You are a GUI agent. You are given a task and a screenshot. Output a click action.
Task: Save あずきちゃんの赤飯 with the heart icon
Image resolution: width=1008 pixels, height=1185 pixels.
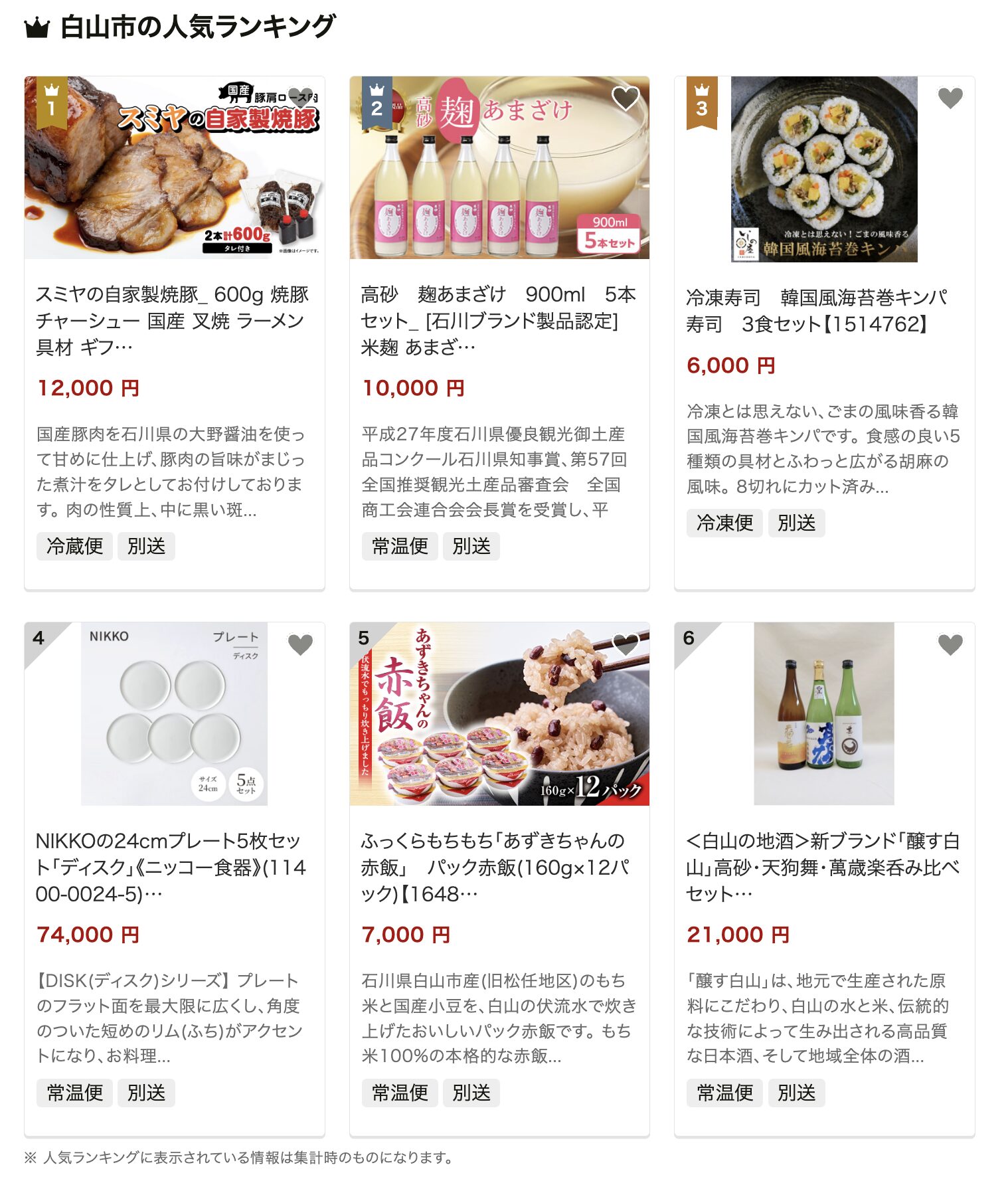625,644
